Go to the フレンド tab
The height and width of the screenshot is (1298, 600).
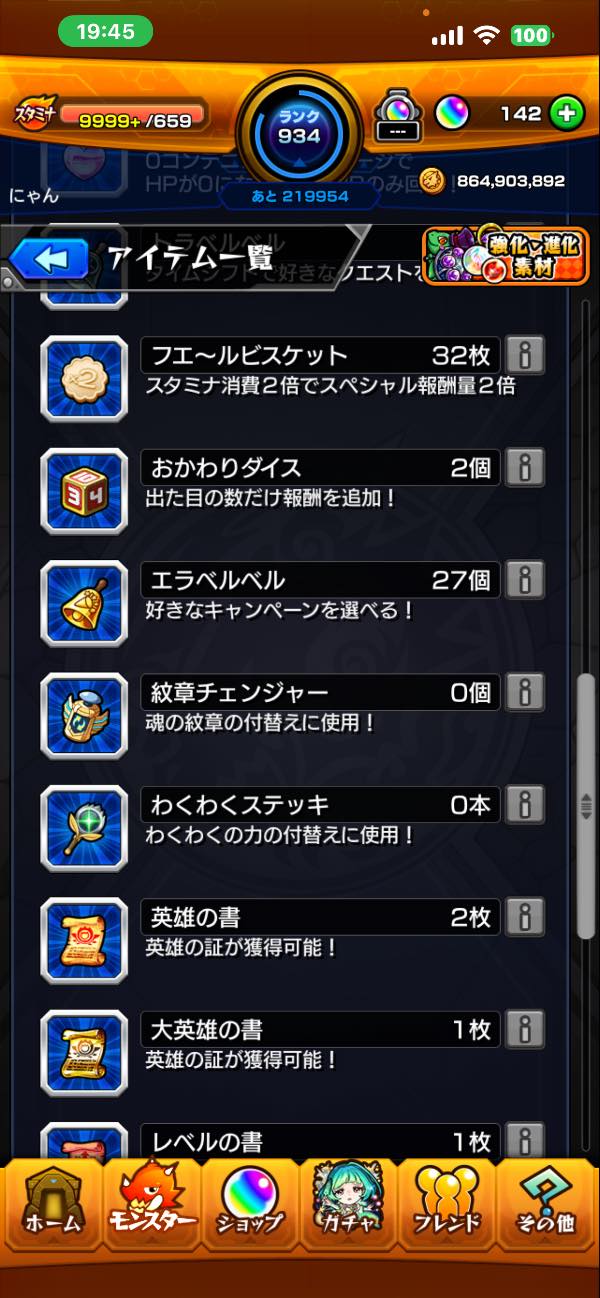448,1212
